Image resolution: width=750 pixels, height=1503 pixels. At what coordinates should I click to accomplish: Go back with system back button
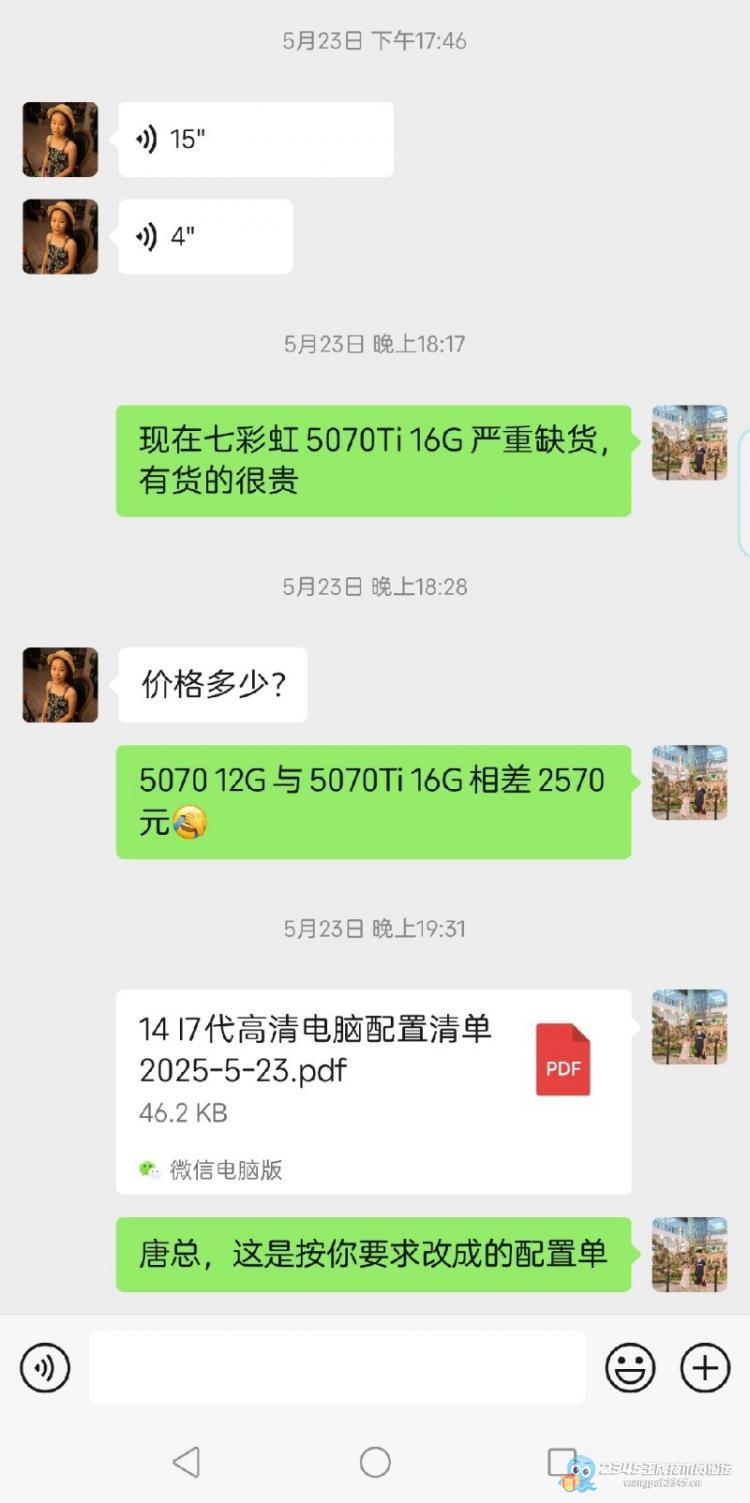(186, 1462)
